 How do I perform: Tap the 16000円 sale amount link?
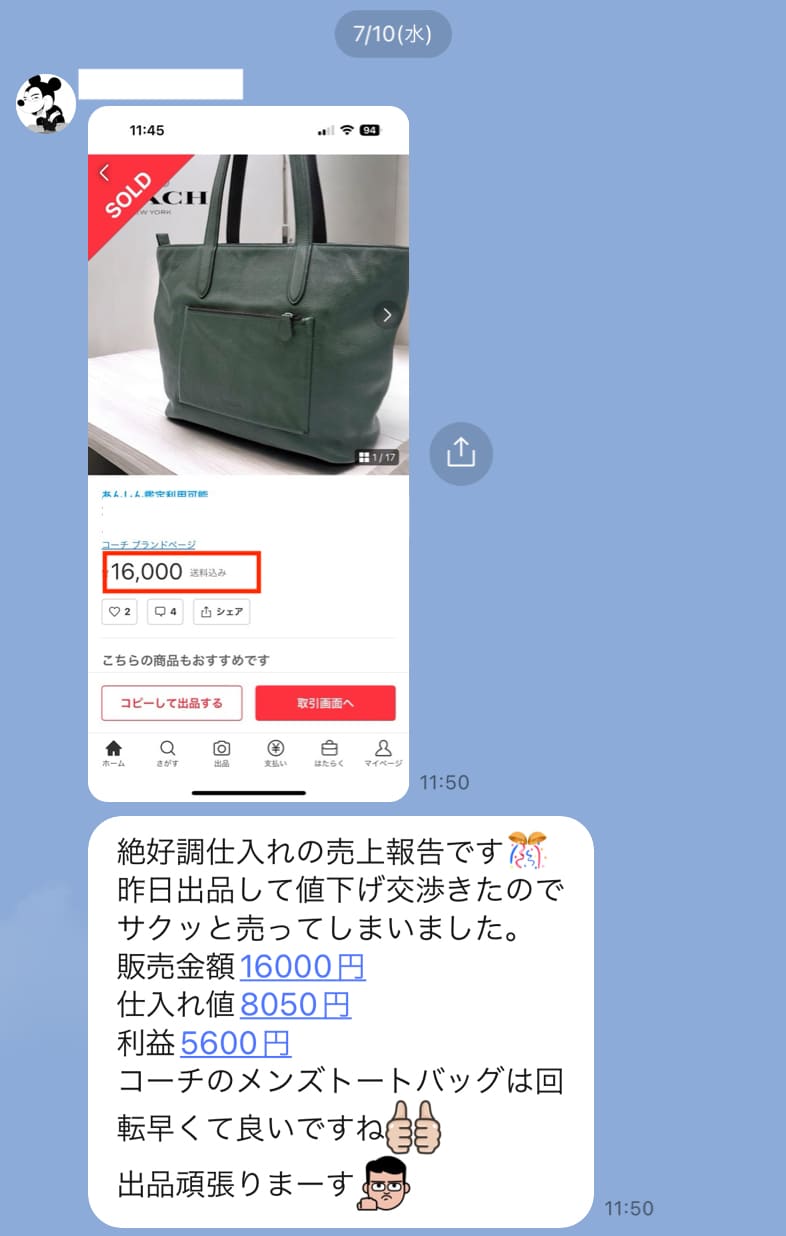pyautogui.click(x=302, y=967)
